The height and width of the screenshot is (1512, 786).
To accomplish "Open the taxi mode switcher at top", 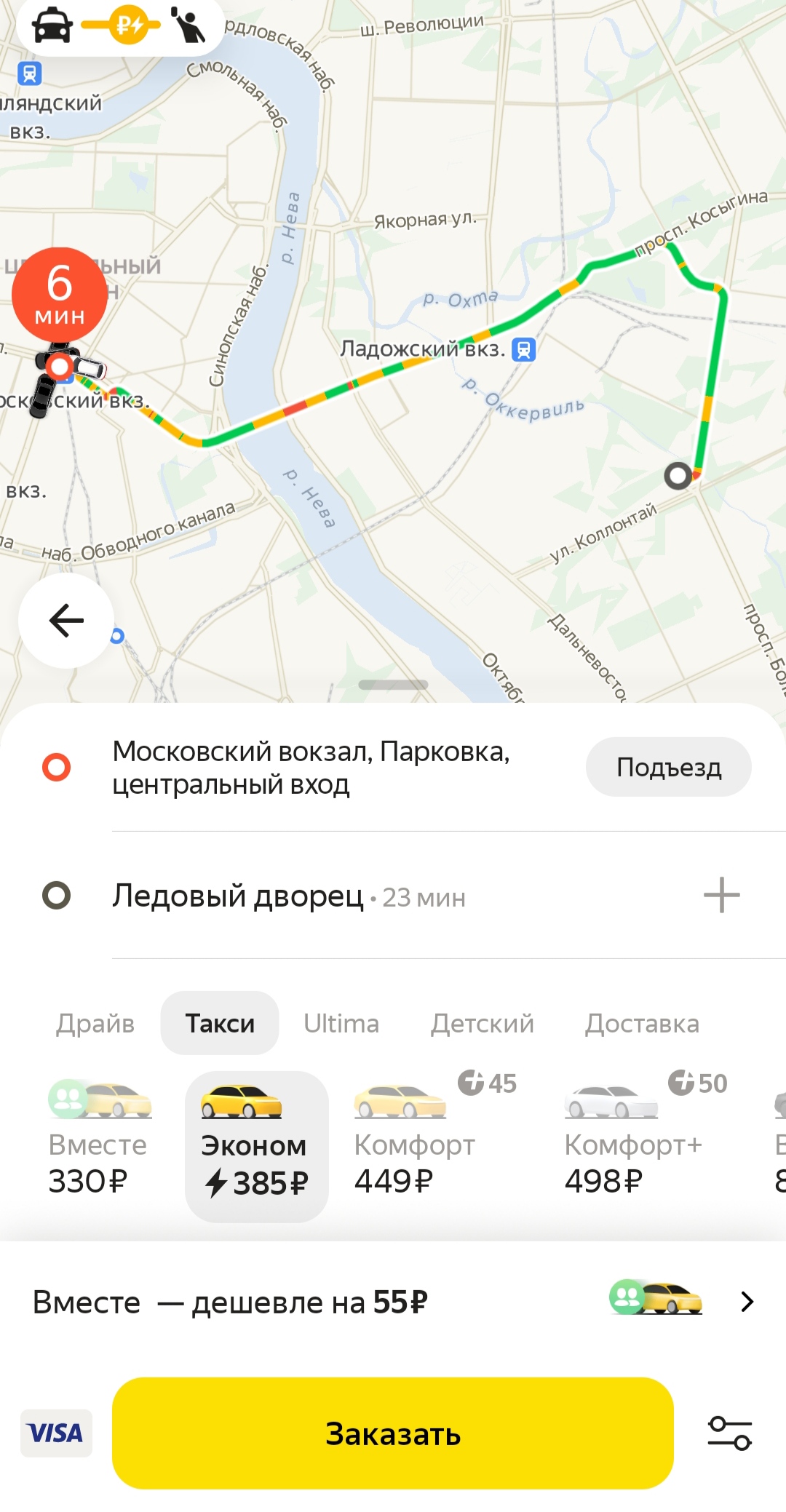I will [x=120, y=27].
